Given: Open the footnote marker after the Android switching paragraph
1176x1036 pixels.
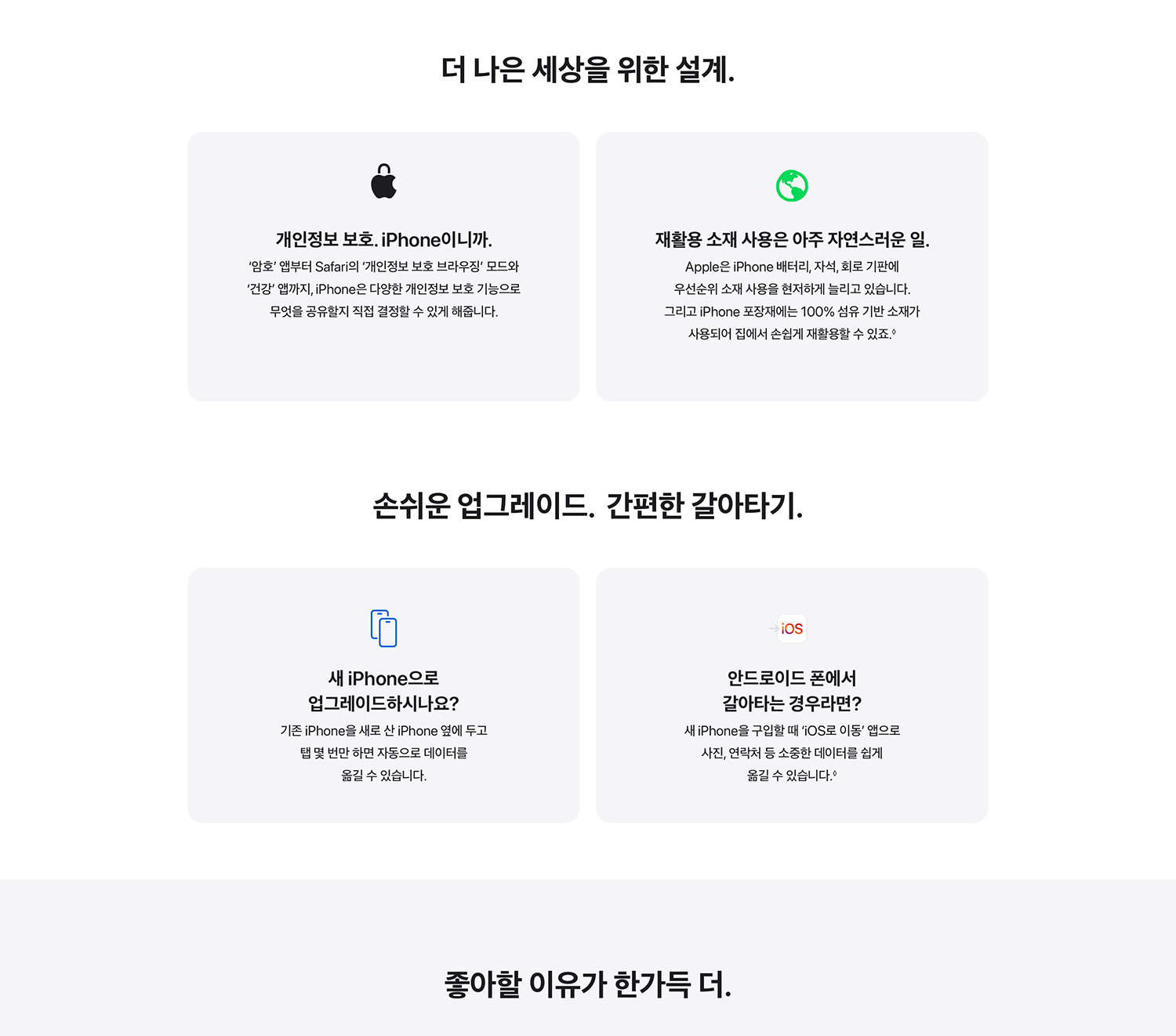Looking at the screenshot, I should tap(834, 773).
